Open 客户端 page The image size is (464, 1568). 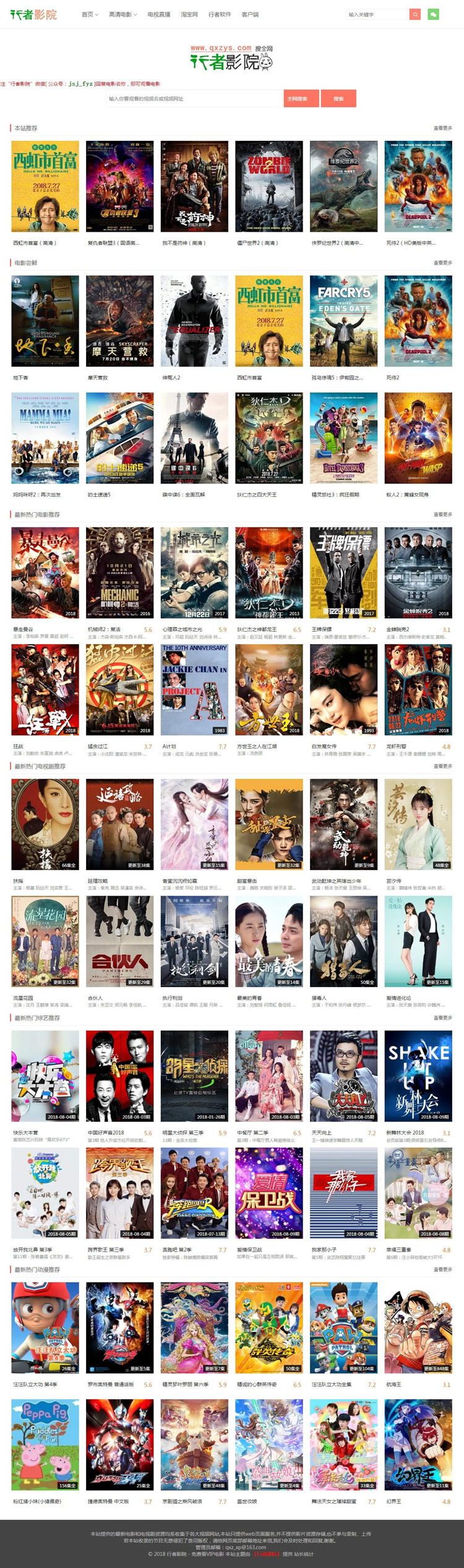[250, 14]
